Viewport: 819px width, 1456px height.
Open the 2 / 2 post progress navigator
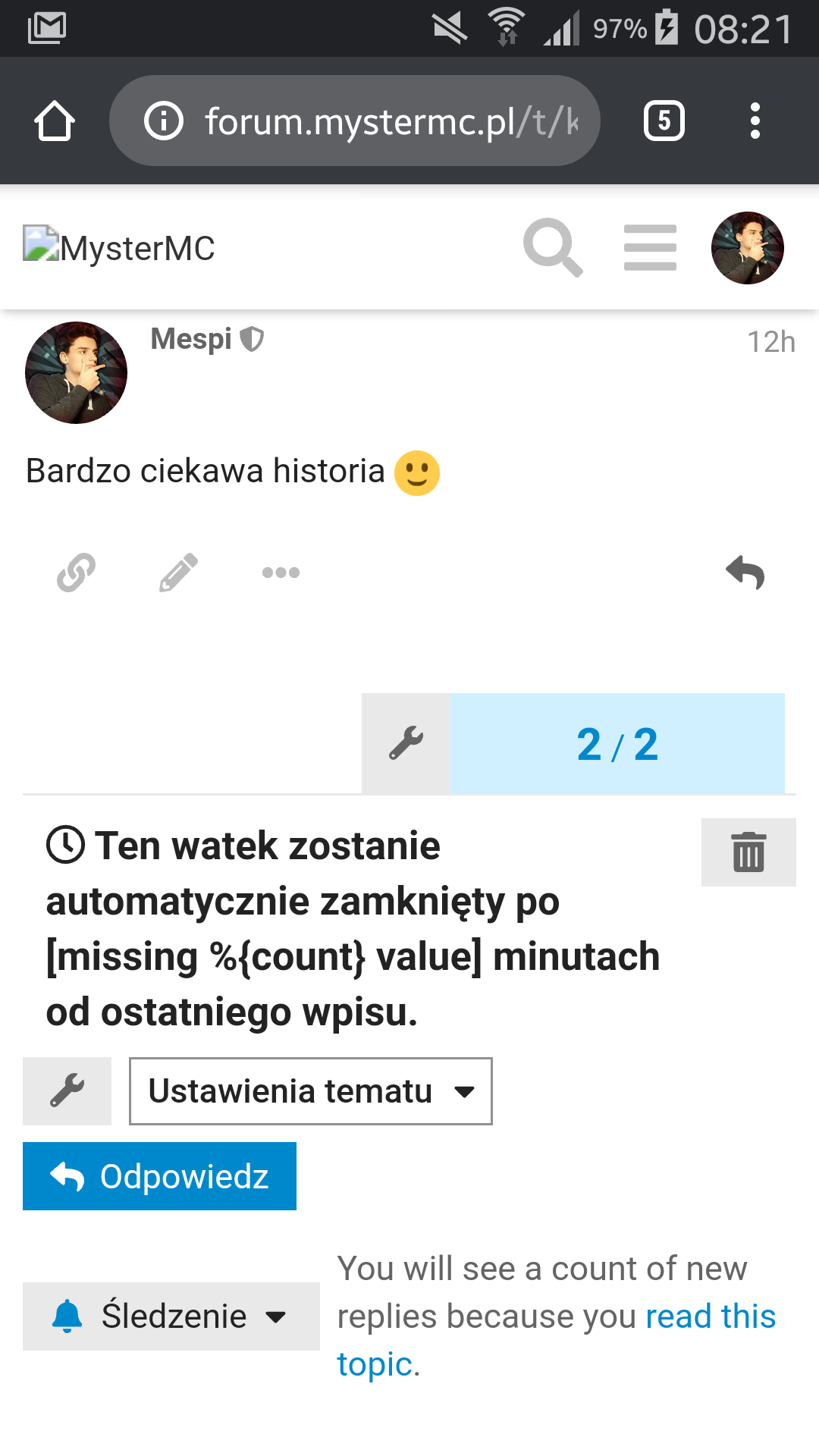pyautogui.click(x=617, y=744)
